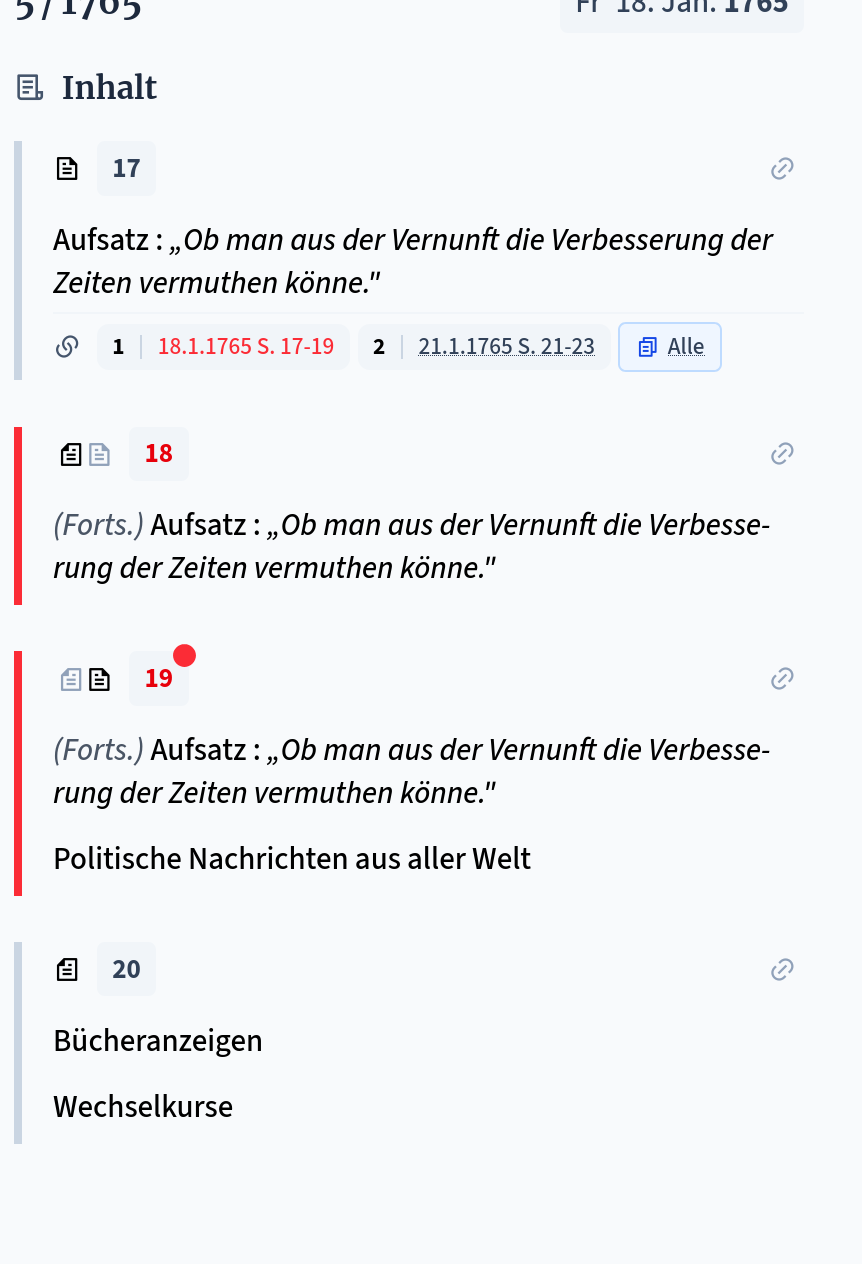Image resolution: width=862 pixels, height=1264 pixels.
Task: Tap the Alle button
Action: click(670, 347)
